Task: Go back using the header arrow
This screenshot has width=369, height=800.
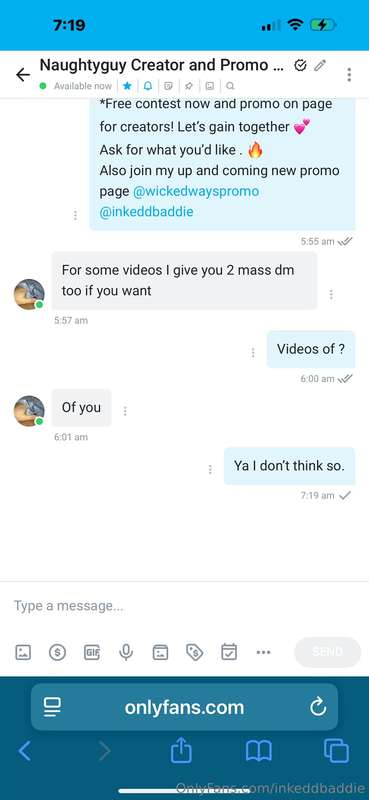Action: pyautogui.click(x=23, y=75)
